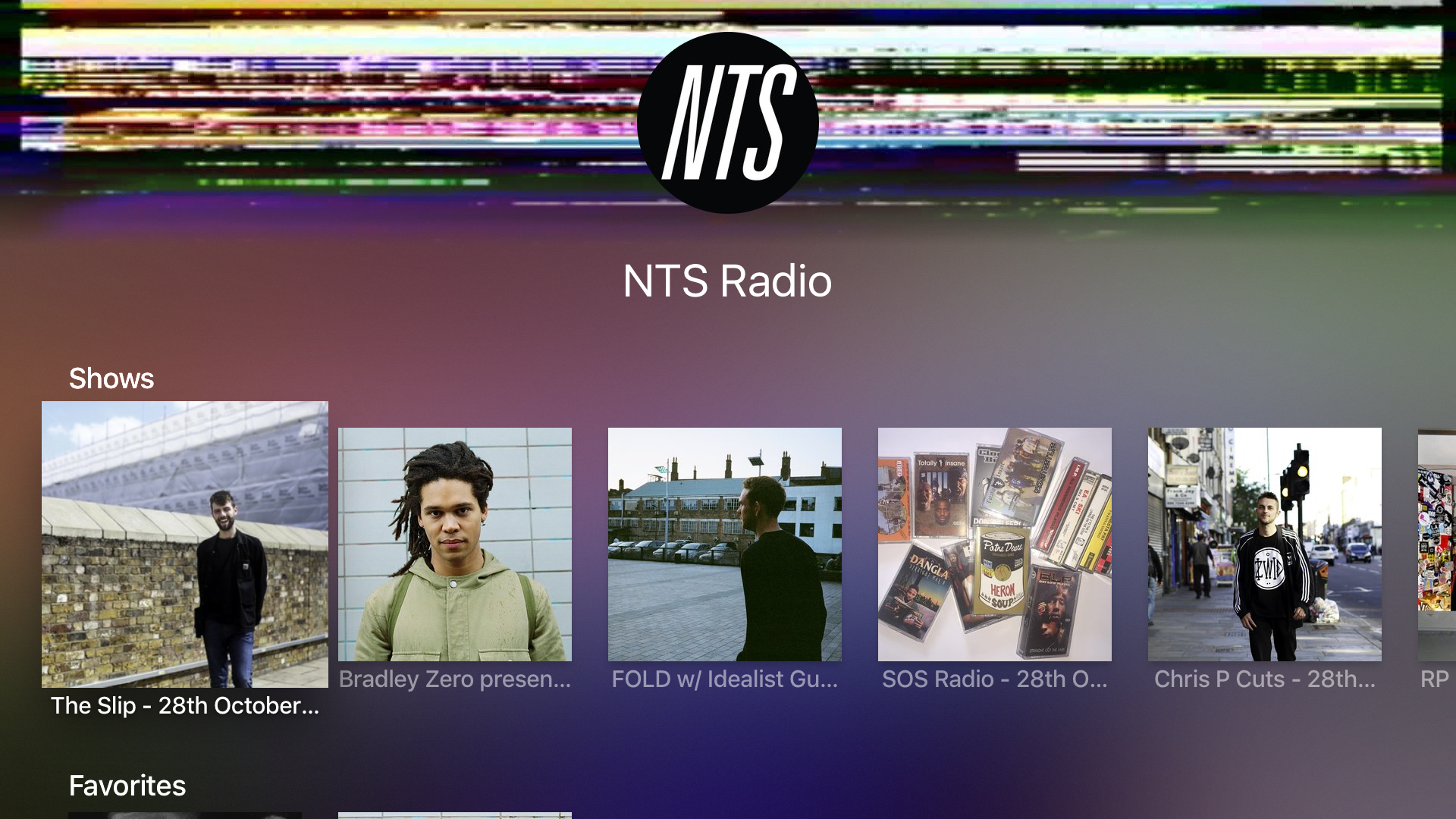Open FOLD w/ Idealist show

click(x=725, y=544)
